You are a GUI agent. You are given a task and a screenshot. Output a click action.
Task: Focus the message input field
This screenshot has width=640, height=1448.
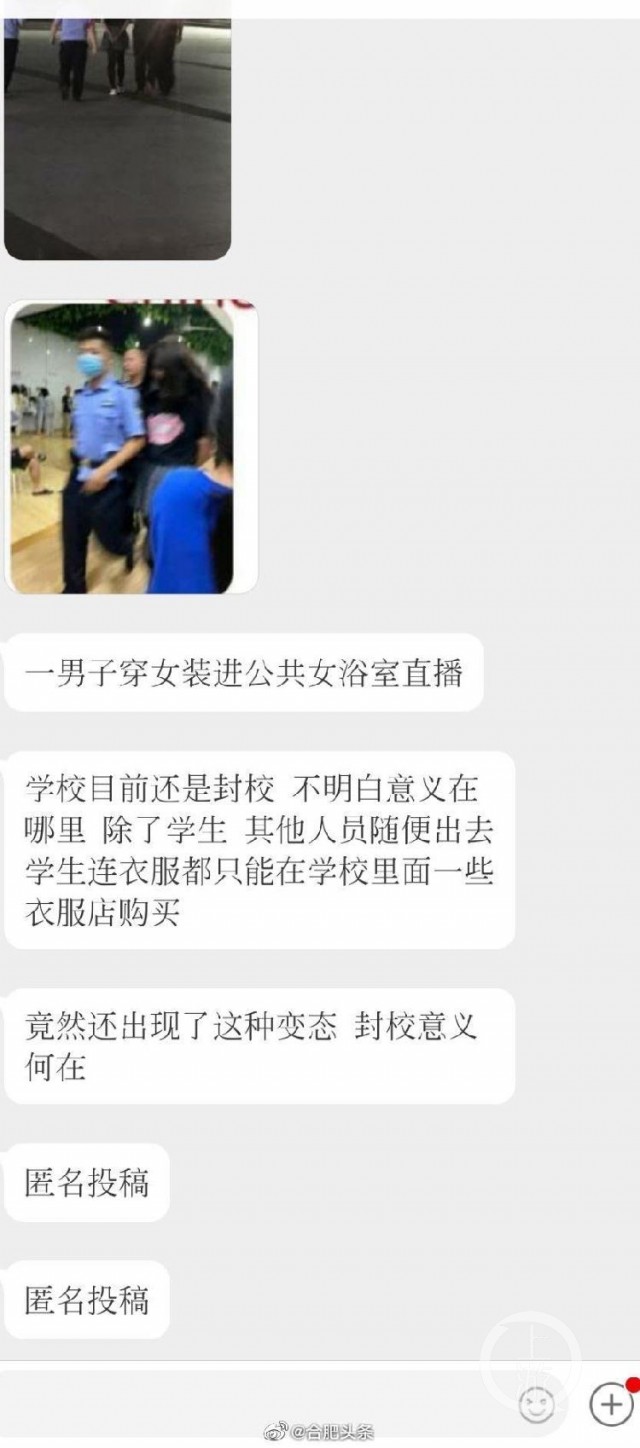click(x=250, y=1402)
